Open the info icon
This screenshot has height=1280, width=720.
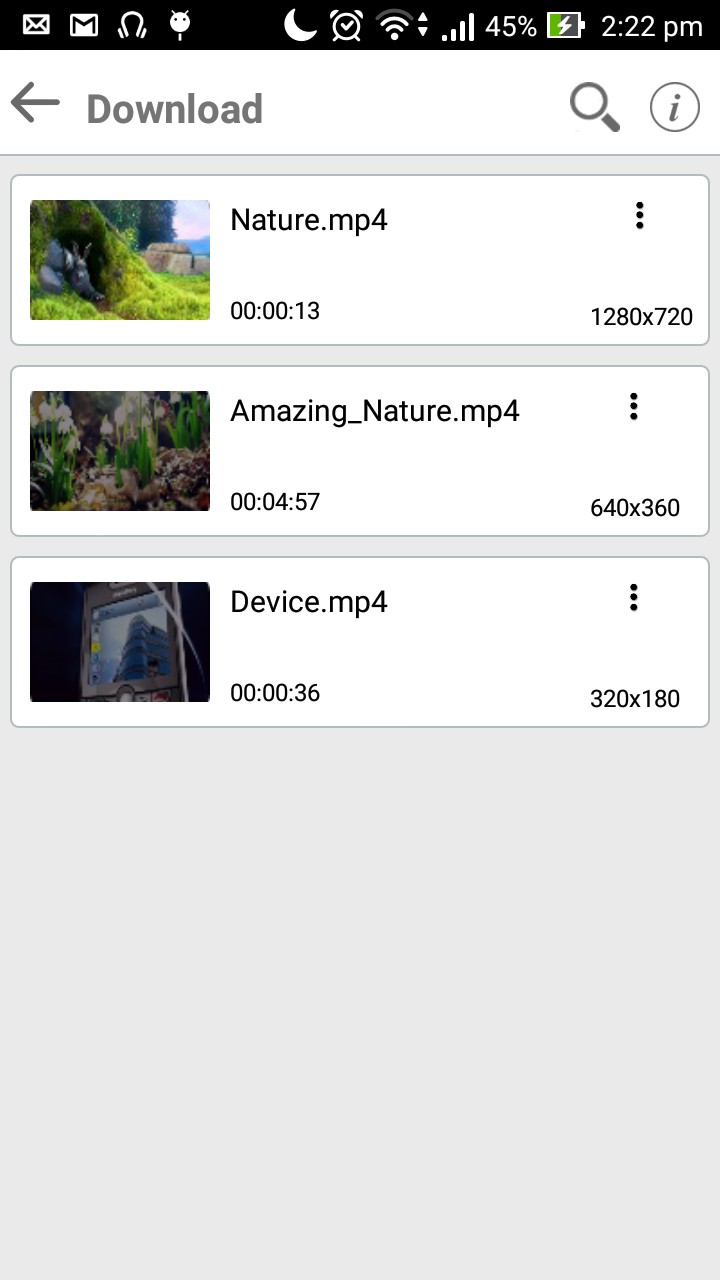click(674, 107)
